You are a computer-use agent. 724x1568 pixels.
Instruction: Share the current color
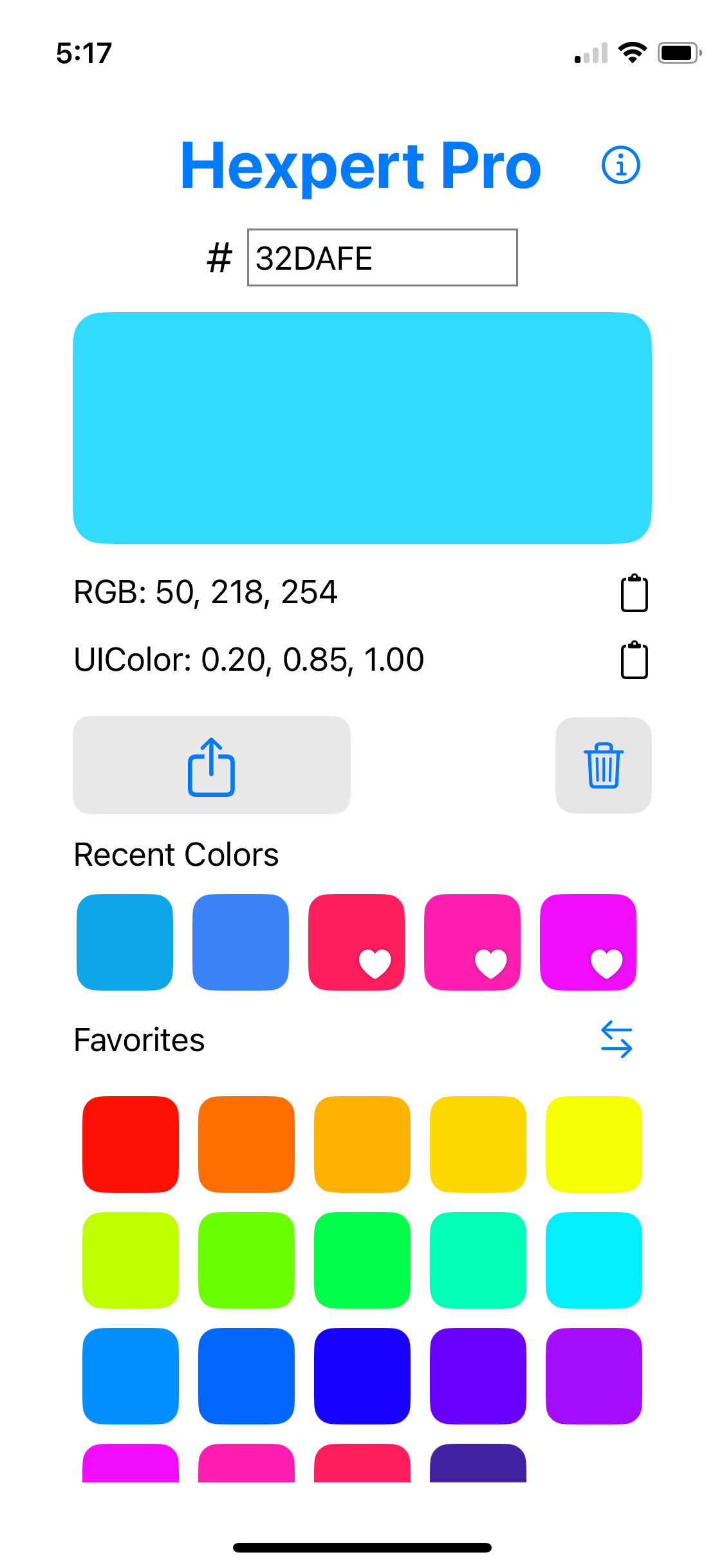(211, 766)
